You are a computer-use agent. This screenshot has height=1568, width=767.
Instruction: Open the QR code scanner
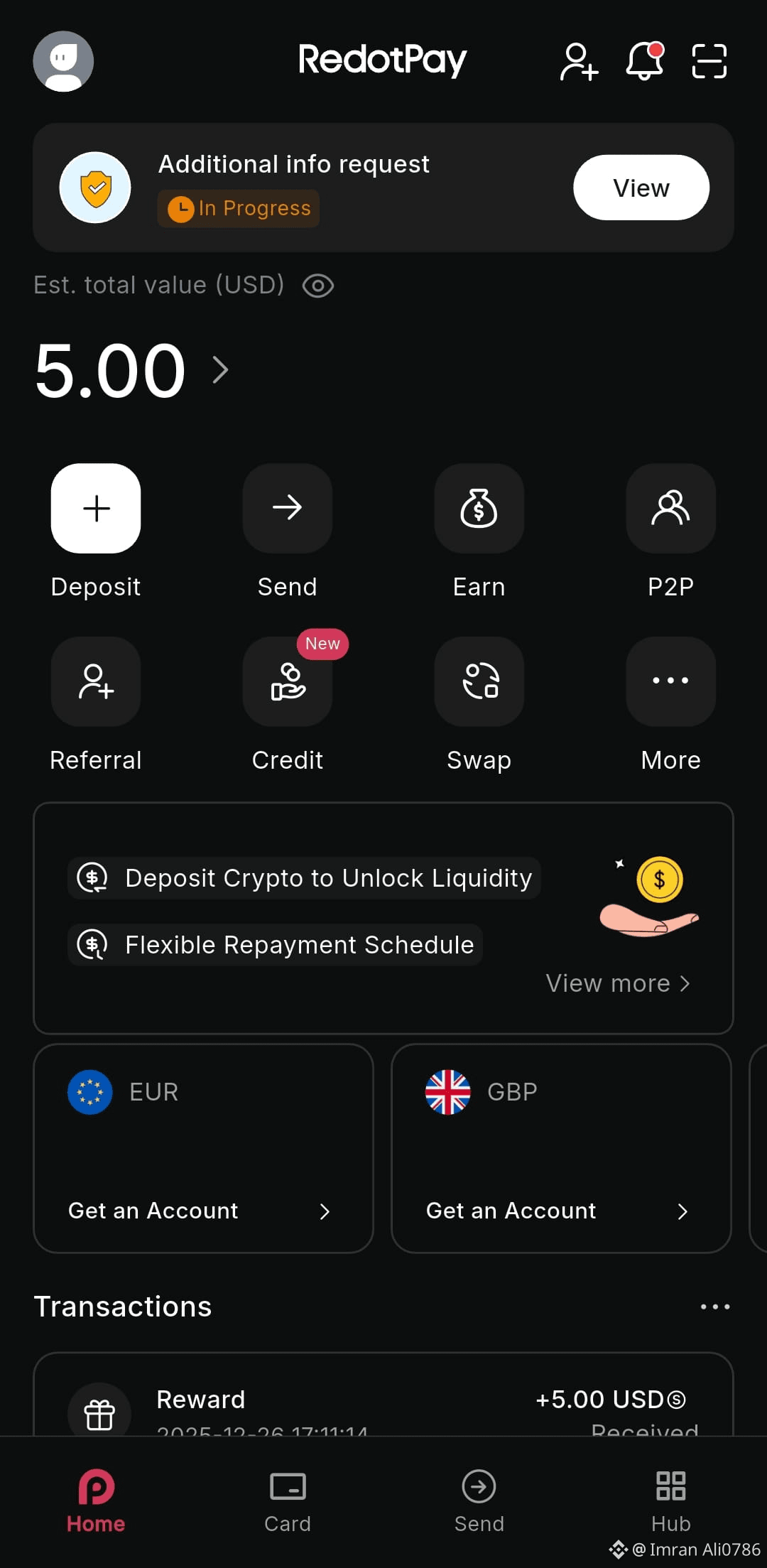[708, 62]
